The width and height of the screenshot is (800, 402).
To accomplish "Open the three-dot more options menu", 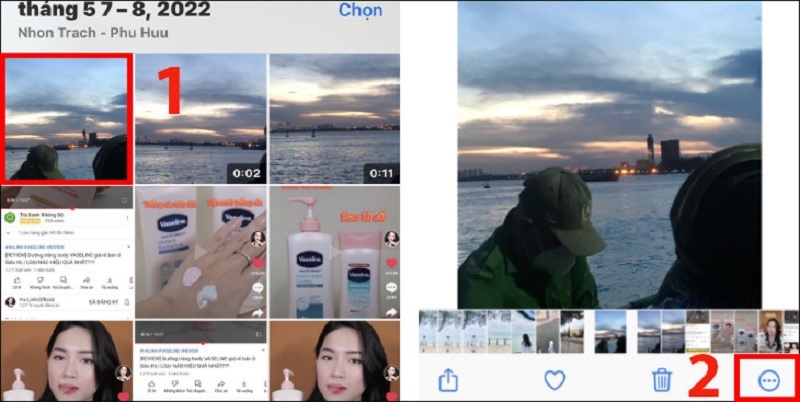I will pyautogui.click(x=768, y=380).
